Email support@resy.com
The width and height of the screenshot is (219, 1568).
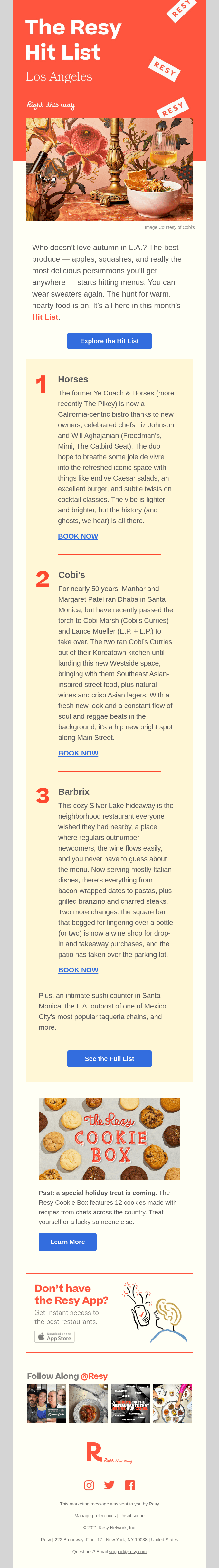(128, 1552)
